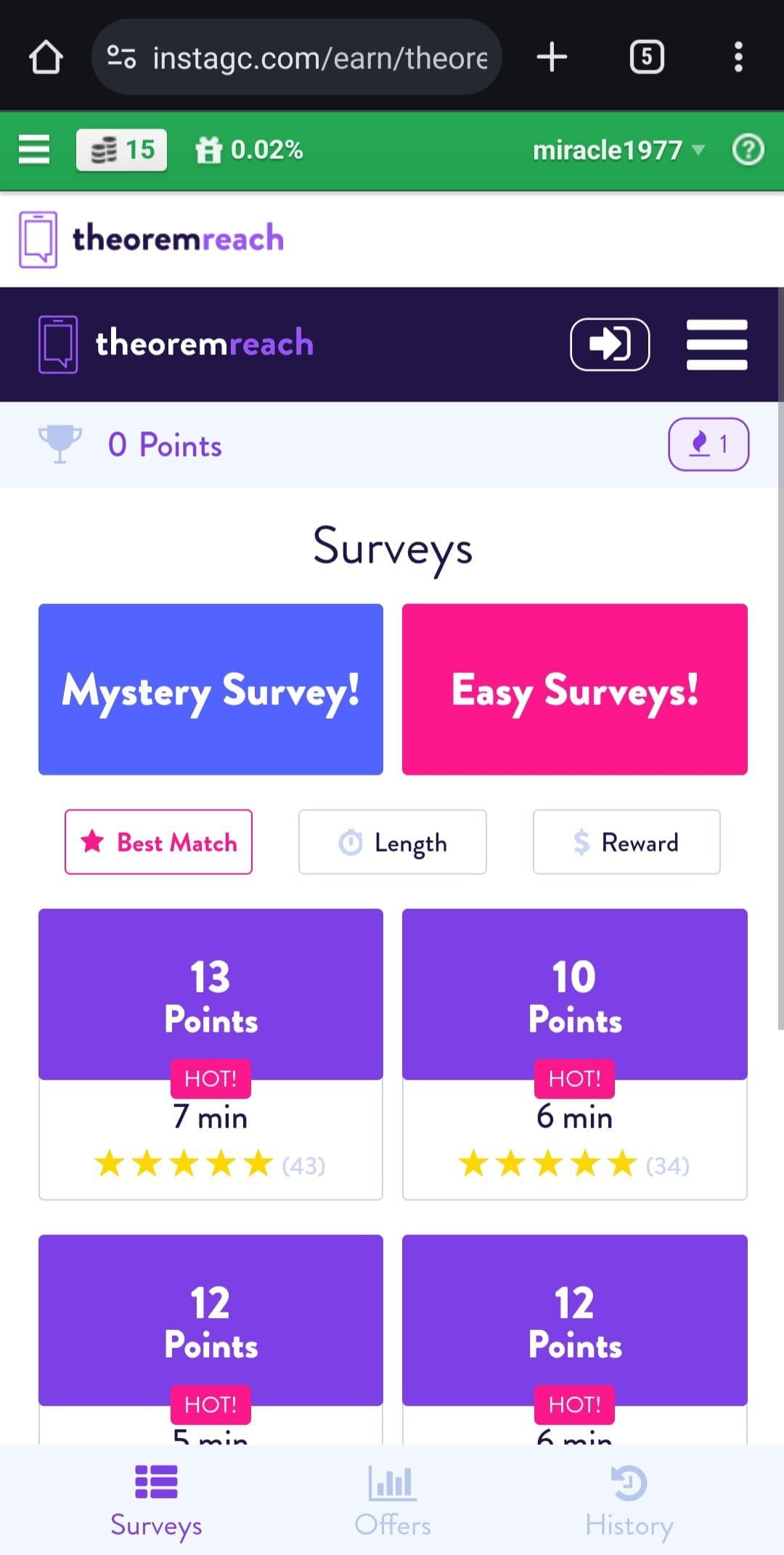Sort surveys by Length
Viewport: 784px width, 1555px height.
point(393,842)
